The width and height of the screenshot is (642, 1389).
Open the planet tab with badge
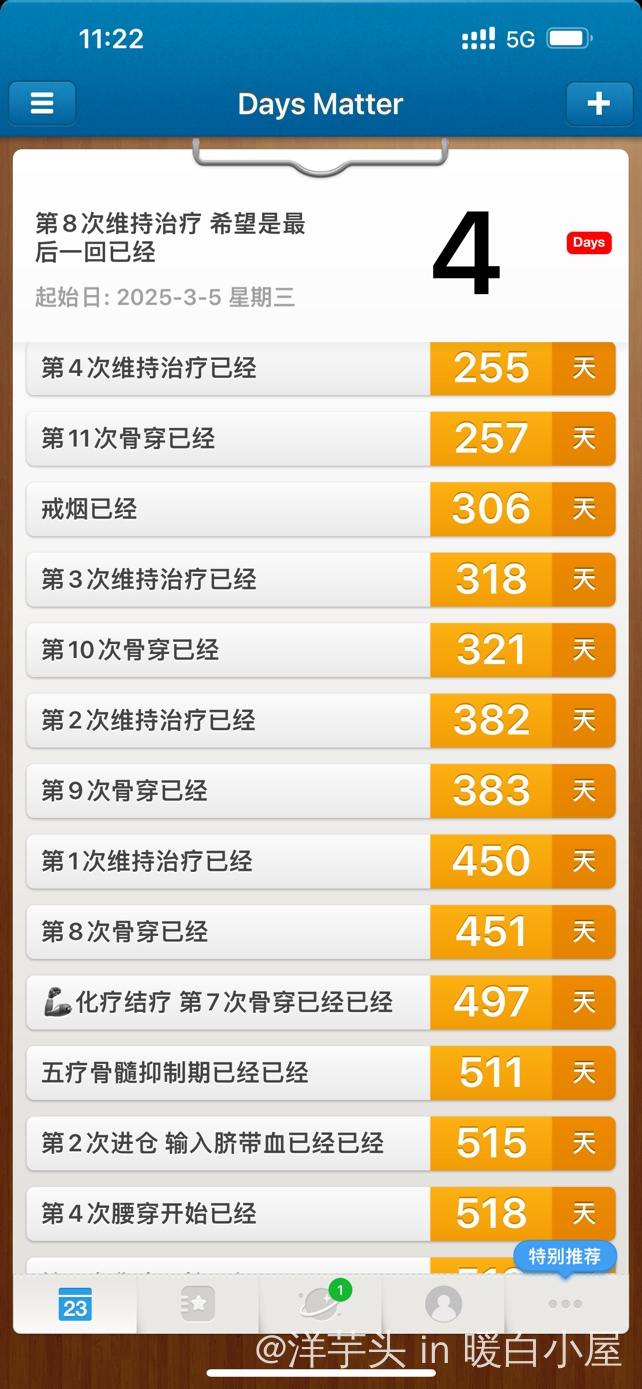pyautogui.click(x=321, y=1304)
